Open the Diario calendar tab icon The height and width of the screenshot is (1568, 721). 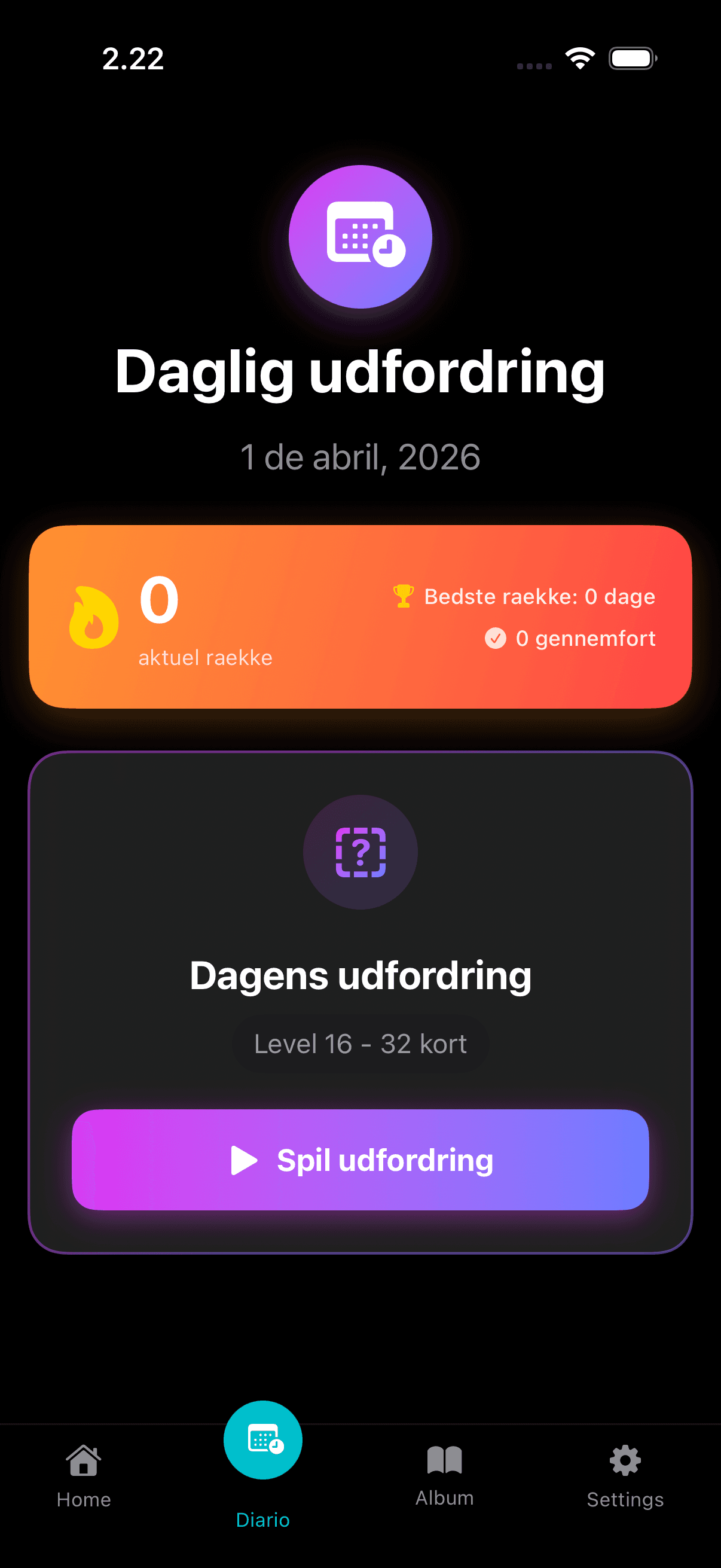(262, 1439)
